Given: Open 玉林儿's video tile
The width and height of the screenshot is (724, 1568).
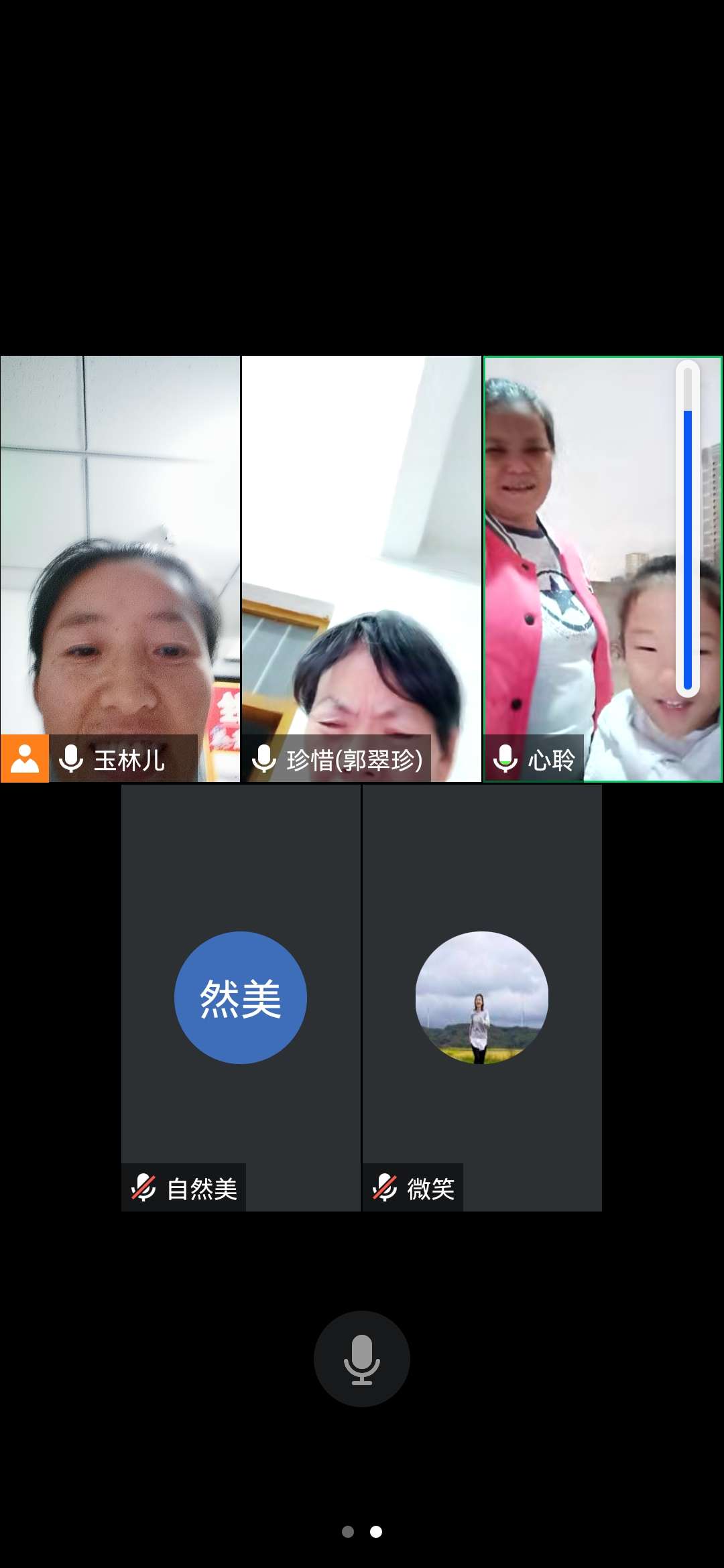Looking at the screenshot, I should tap(120, 569).
